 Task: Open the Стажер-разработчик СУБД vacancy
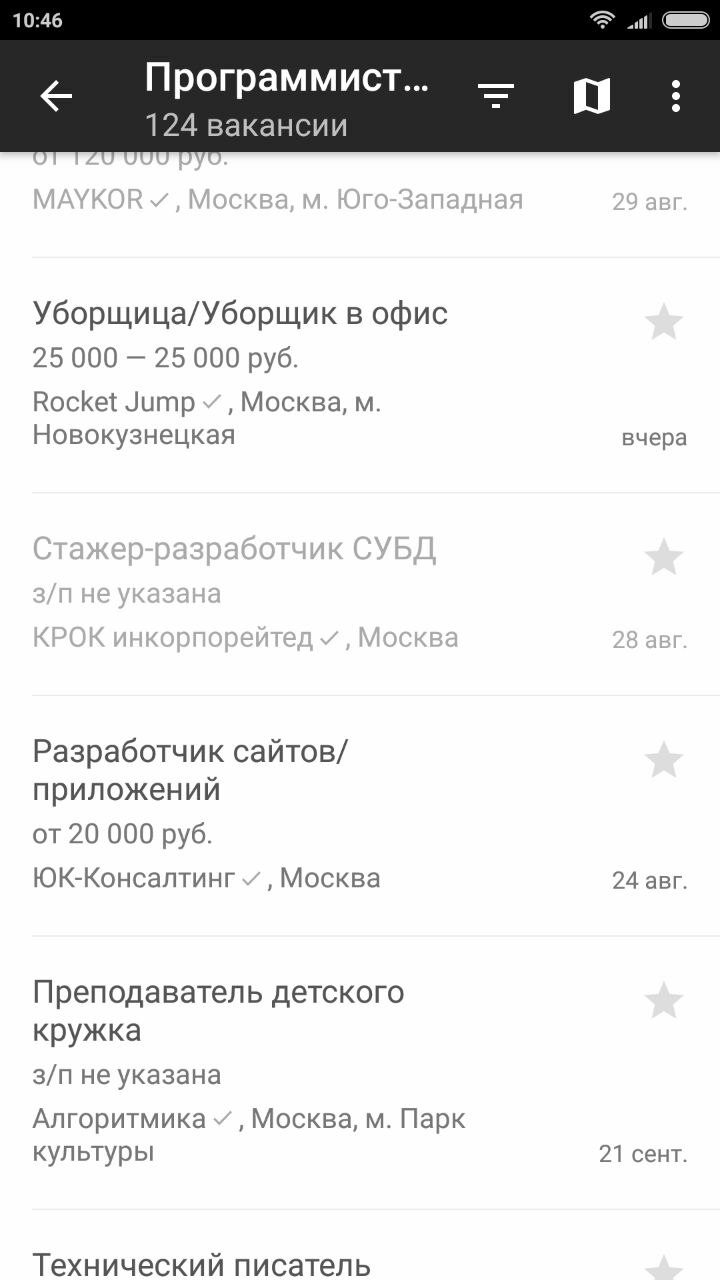pyautogui.click(x=300, y=593)
